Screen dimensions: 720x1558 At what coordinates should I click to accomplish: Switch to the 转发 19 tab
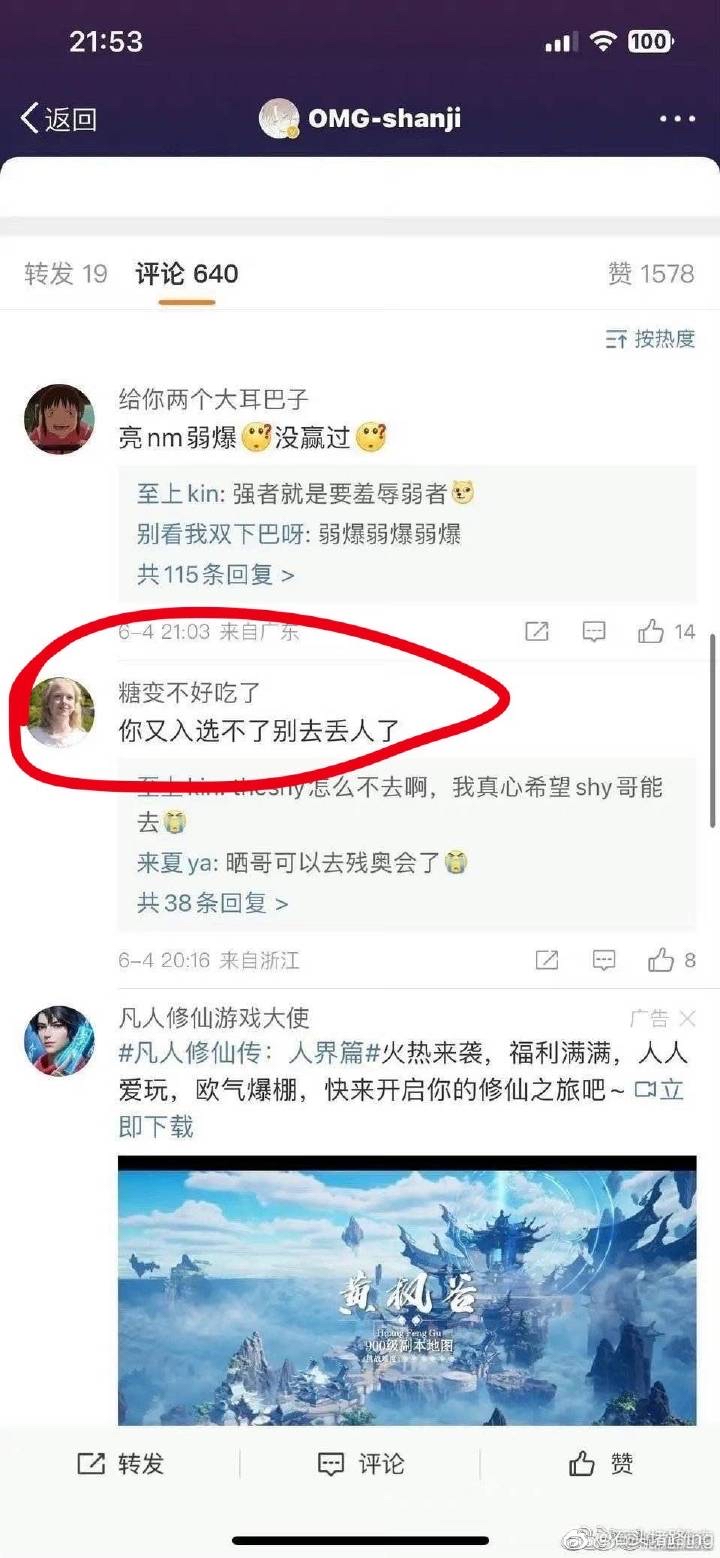click(x=65, y=274)
